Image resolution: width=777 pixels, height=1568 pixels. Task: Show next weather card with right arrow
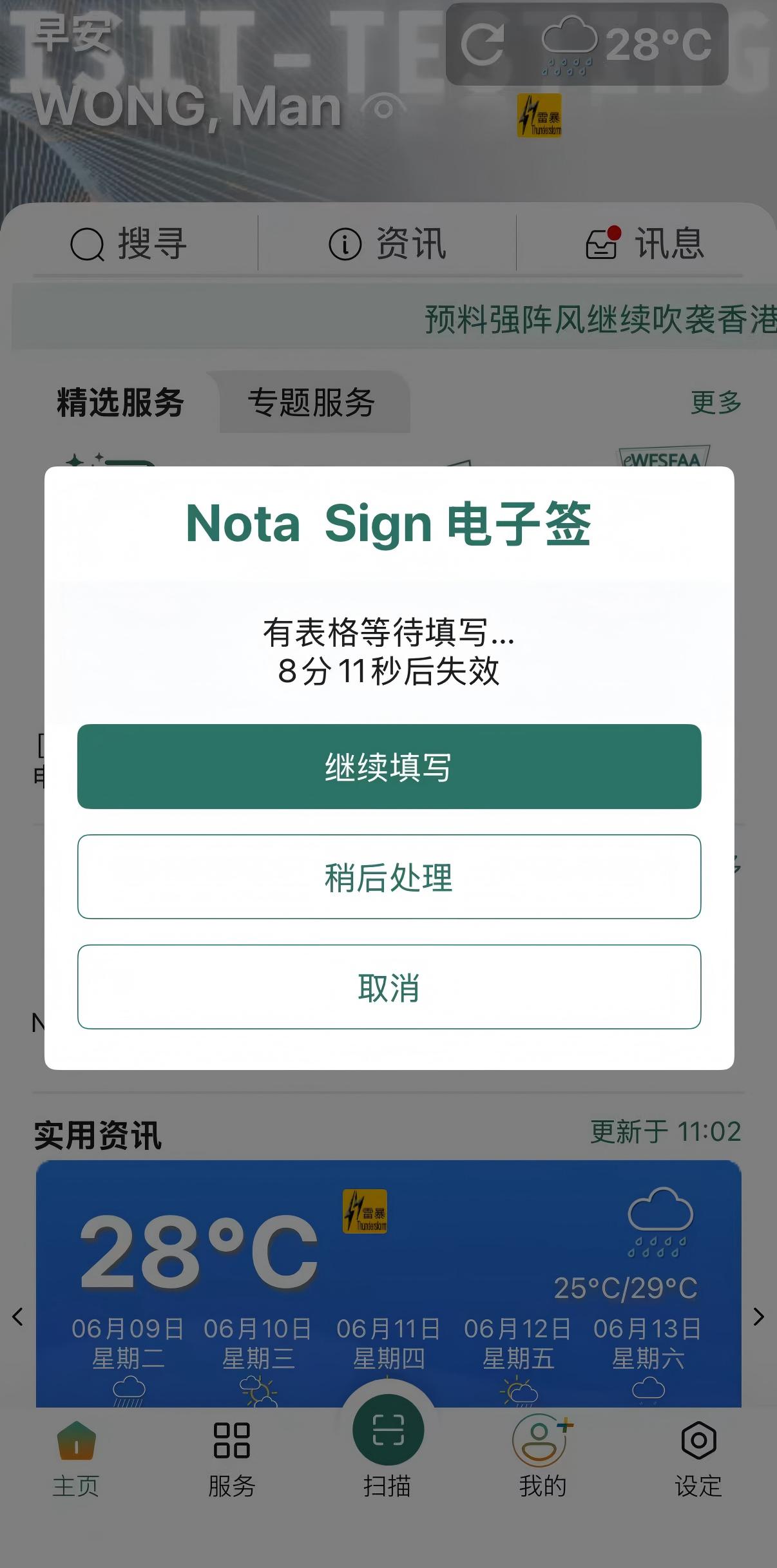(x=758, y=1317)
